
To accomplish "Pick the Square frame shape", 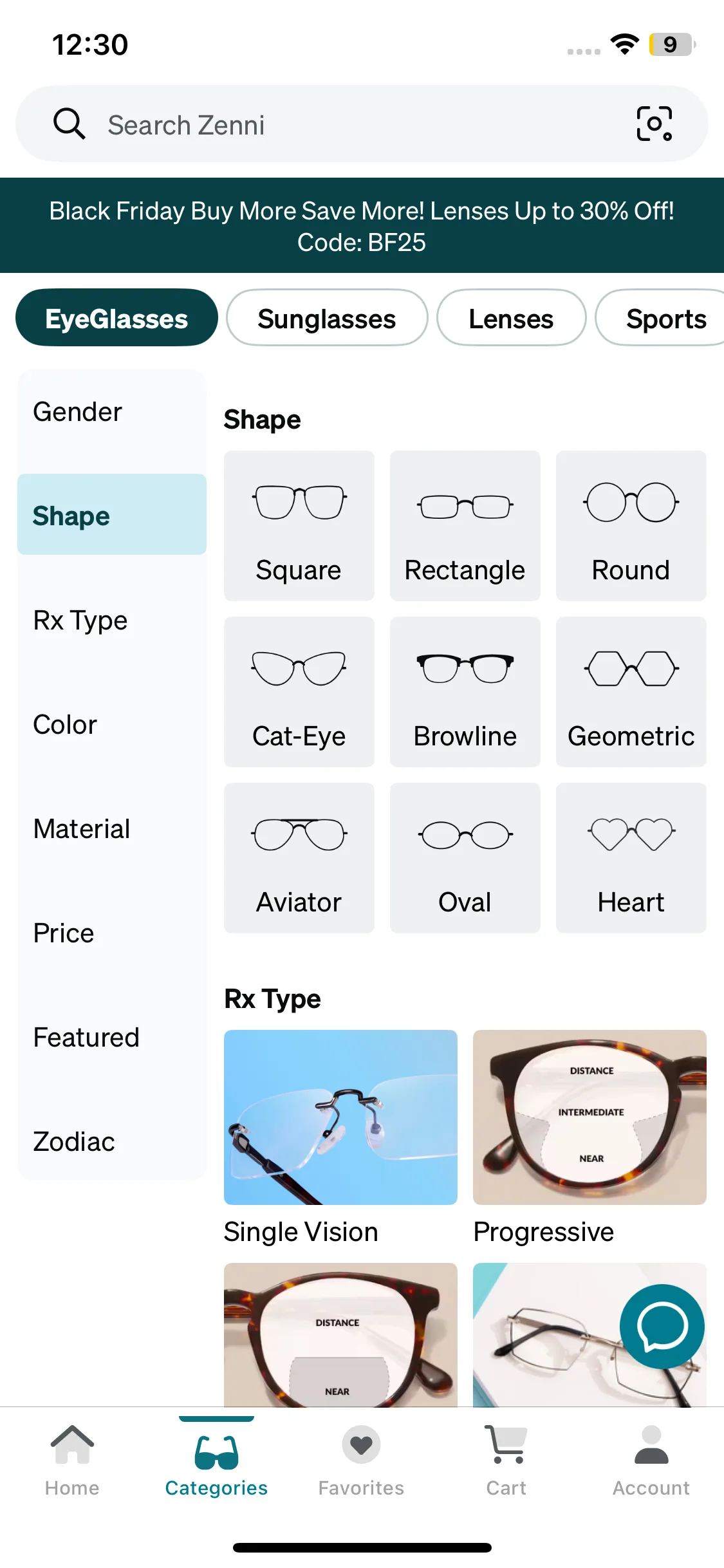I will (299, 526).
